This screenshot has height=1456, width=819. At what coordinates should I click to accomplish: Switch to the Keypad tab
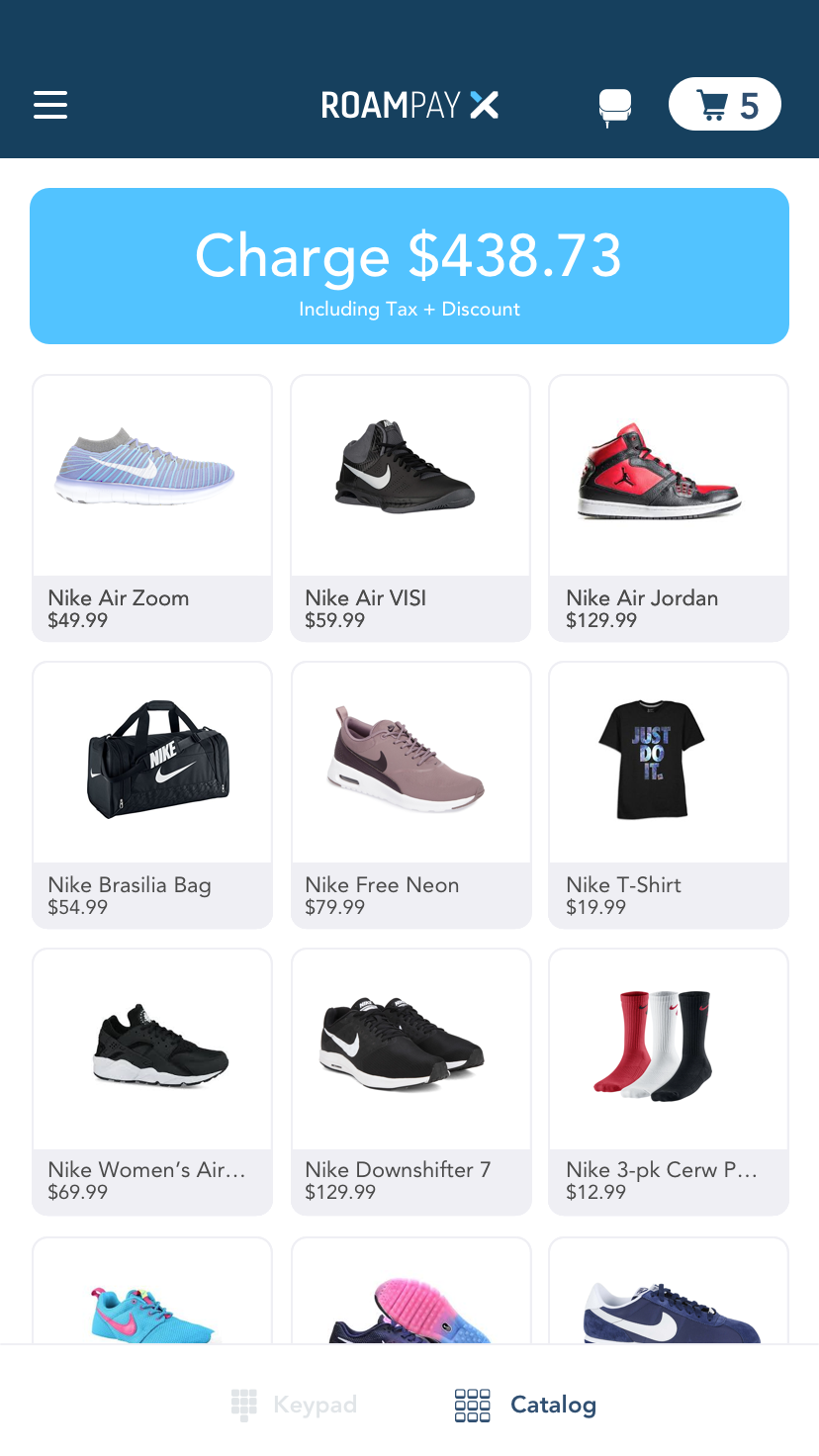coord(294,1405)
